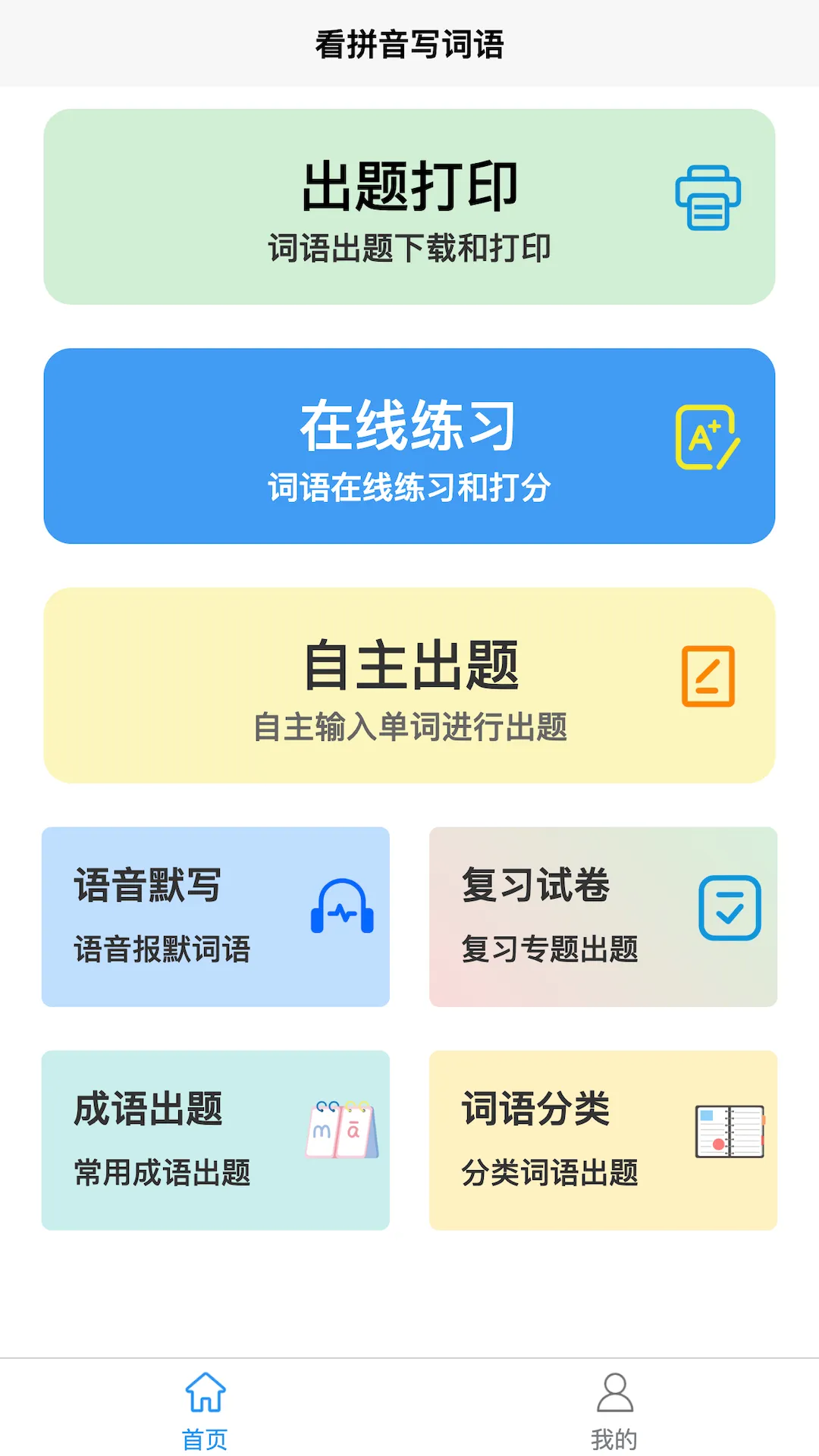The width and height of the screenshot is (819, 1456).
Task: Open the 在线练习 online practice card
Action: (409, 445)
